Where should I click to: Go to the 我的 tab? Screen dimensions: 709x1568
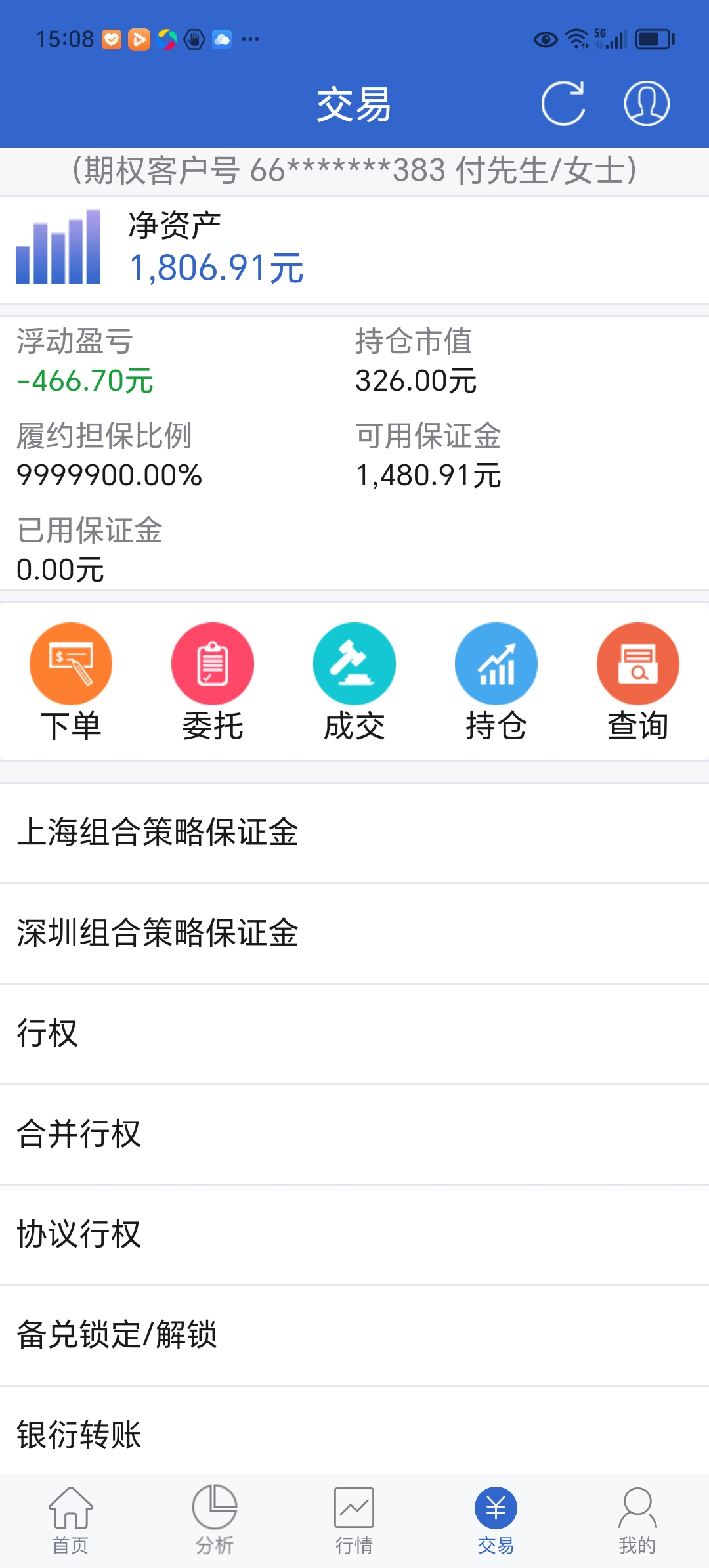pyautogui.click(x=637, y=1520)
